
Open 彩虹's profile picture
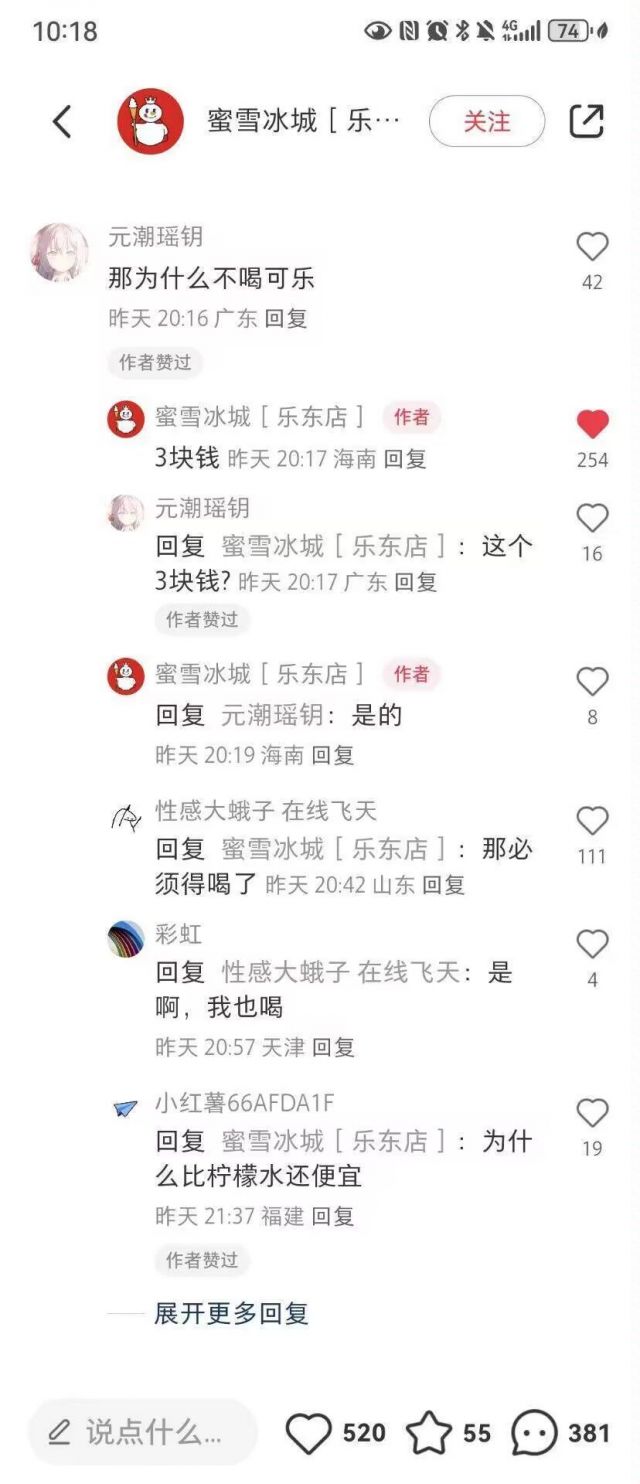[x=126, y=939]
